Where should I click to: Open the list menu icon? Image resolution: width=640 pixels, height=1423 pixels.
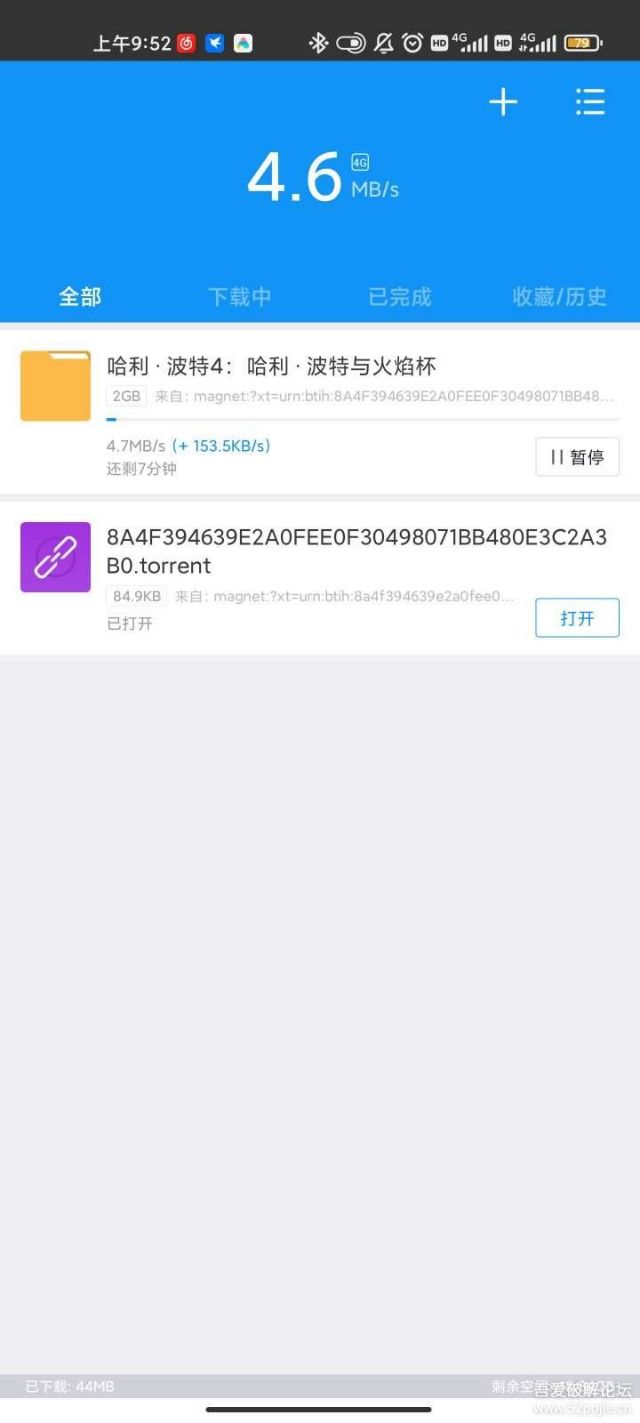590,102
